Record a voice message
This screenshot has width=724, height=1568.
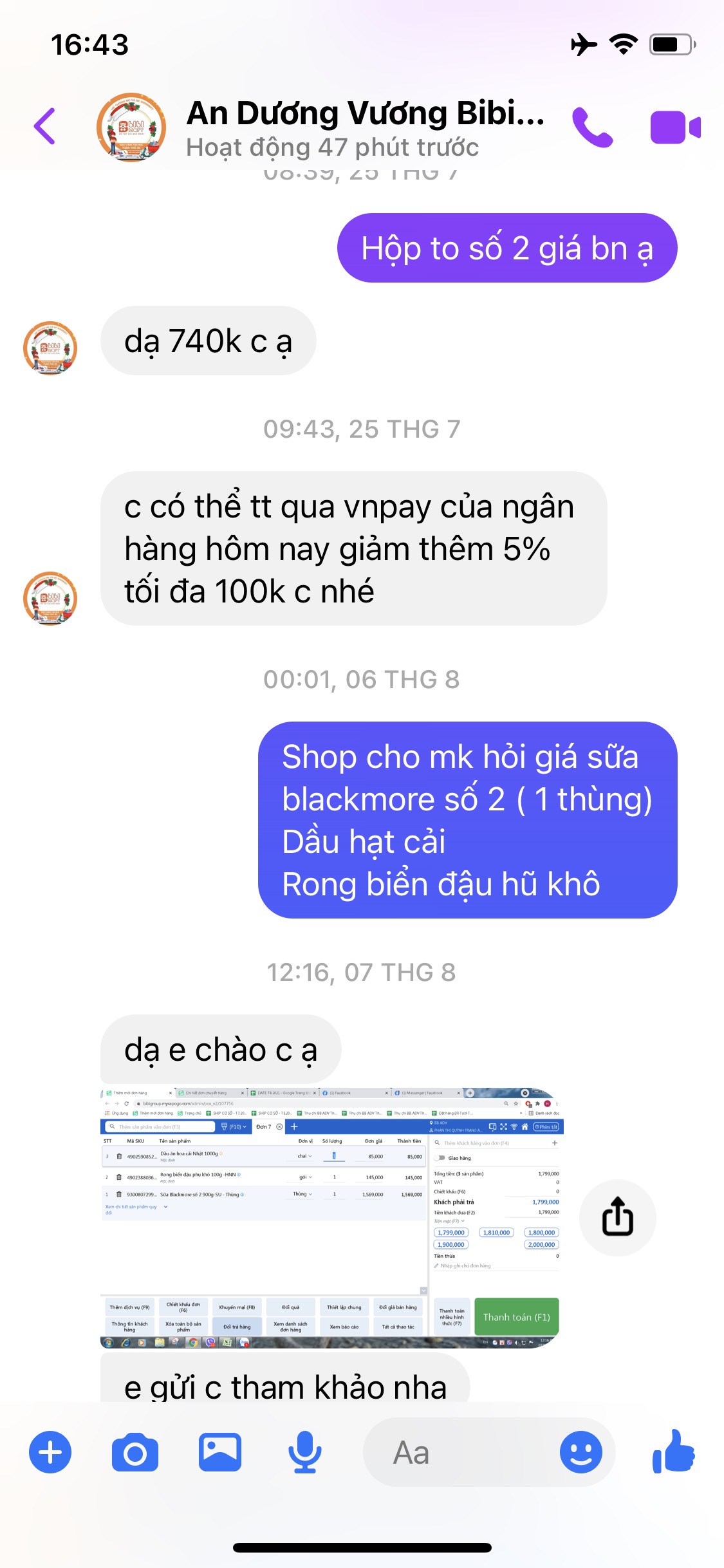tap(304, 1452)
